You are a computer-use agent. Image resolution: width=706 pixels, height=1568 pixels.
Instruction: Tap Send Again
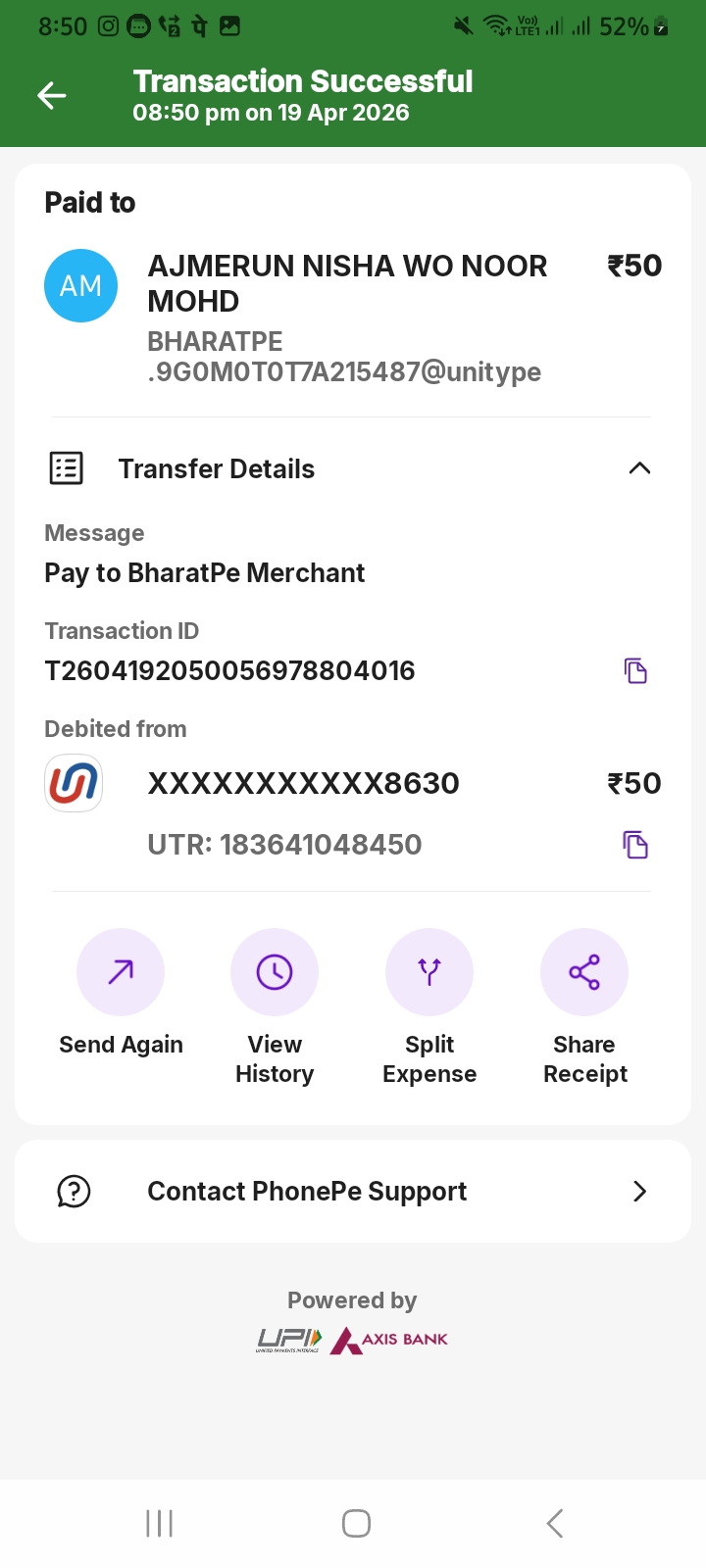(x=121, y=972)
